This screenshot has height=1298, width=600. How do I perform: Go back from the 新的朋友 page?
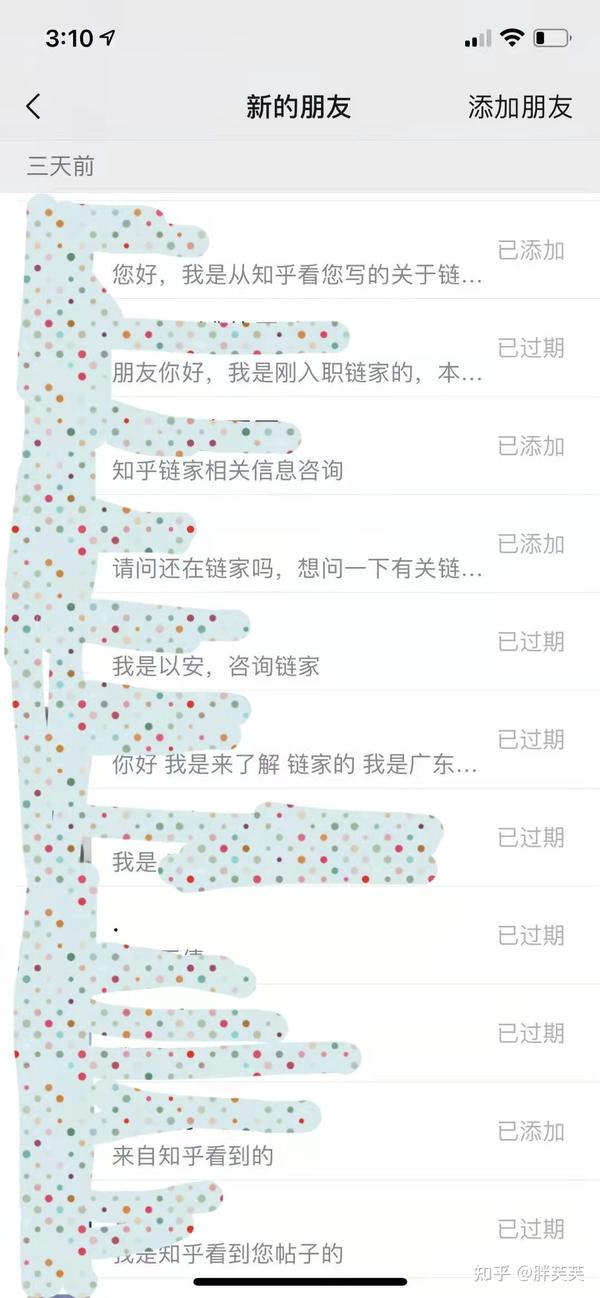click(x=34, y=107)
